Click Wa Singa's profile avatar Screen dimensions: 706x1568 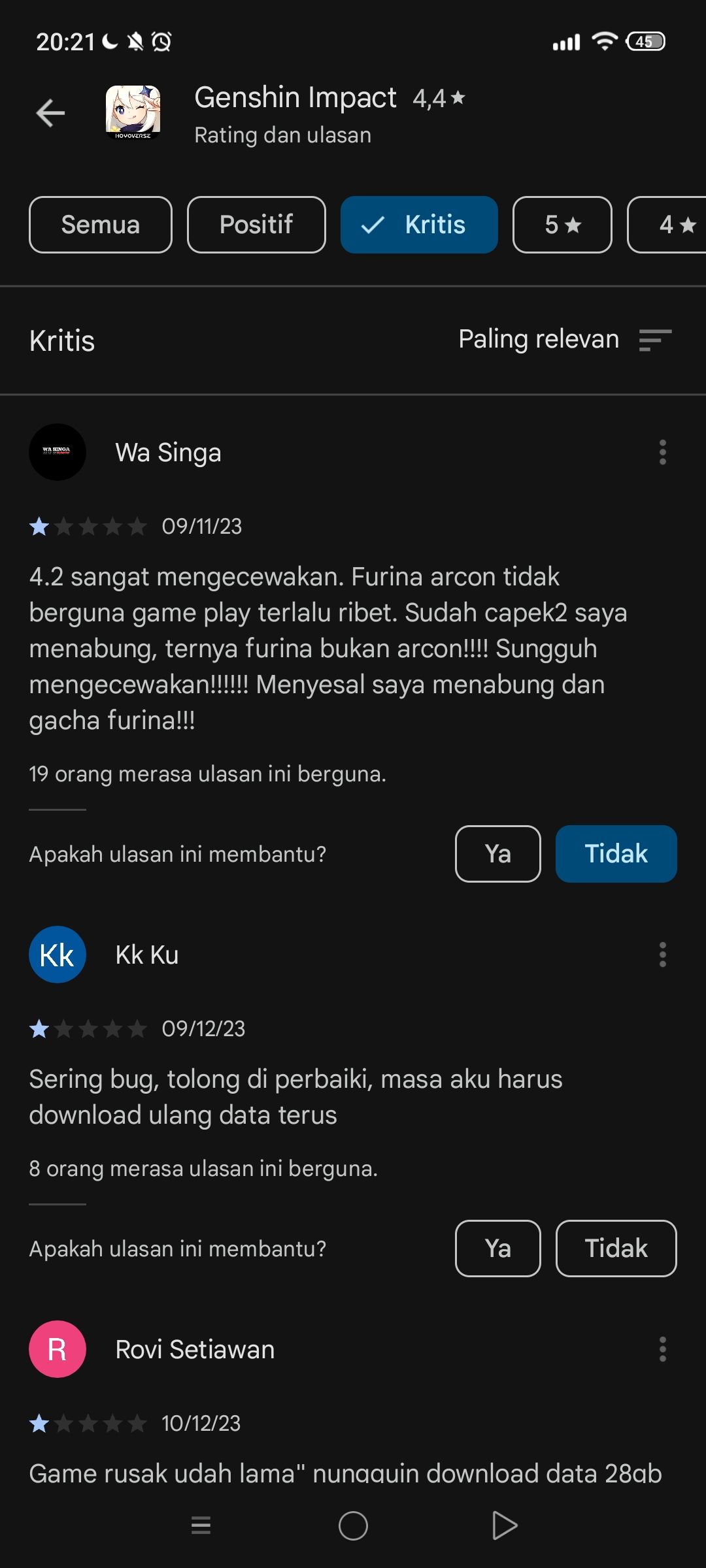tap(58, 452)
